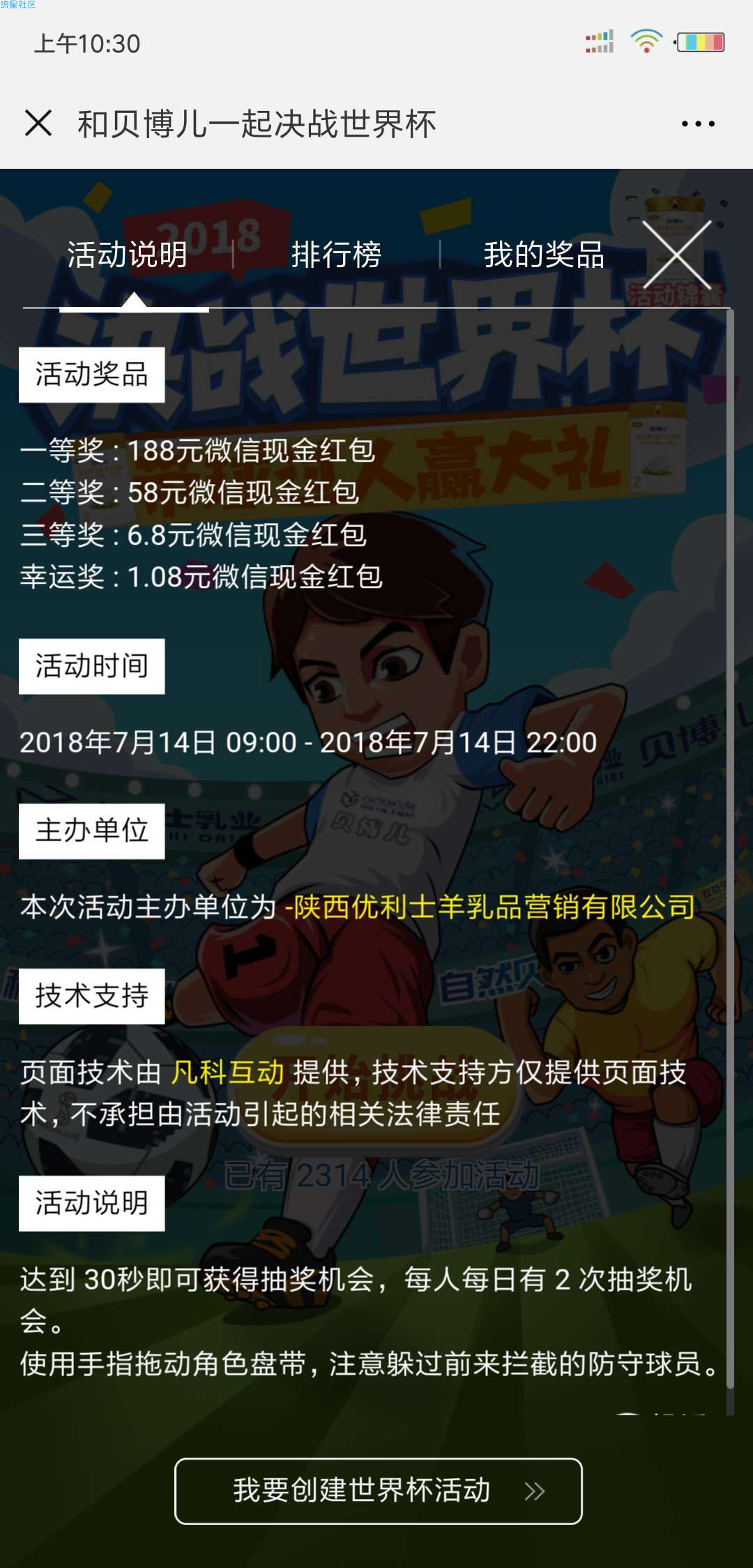
Task: Dismiss the activity info overlay
Action: point(676,255)
